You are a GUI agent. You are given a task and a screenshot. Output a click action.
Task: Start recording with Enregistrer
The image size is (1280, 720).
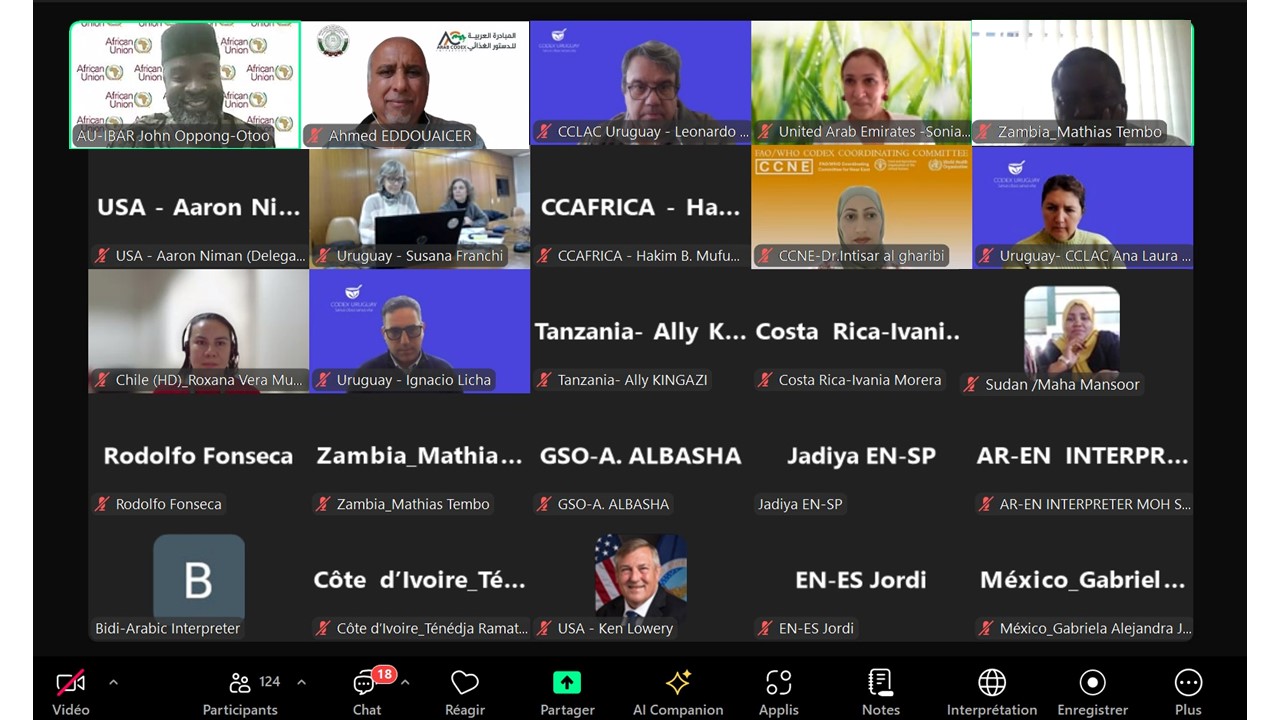[1092, 692]
